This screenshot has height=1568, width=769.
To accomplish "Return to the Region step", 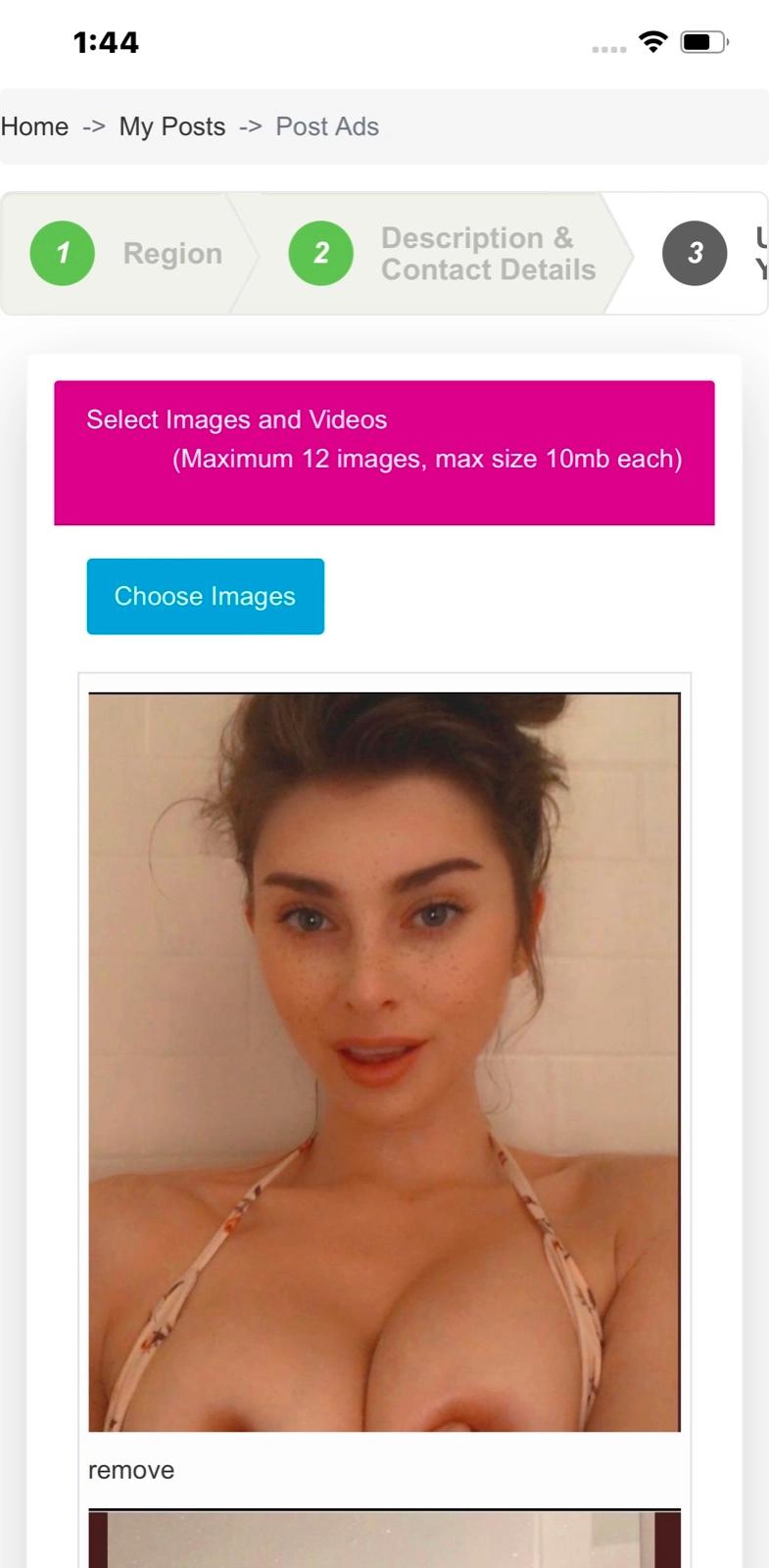I will click(127, 253).
